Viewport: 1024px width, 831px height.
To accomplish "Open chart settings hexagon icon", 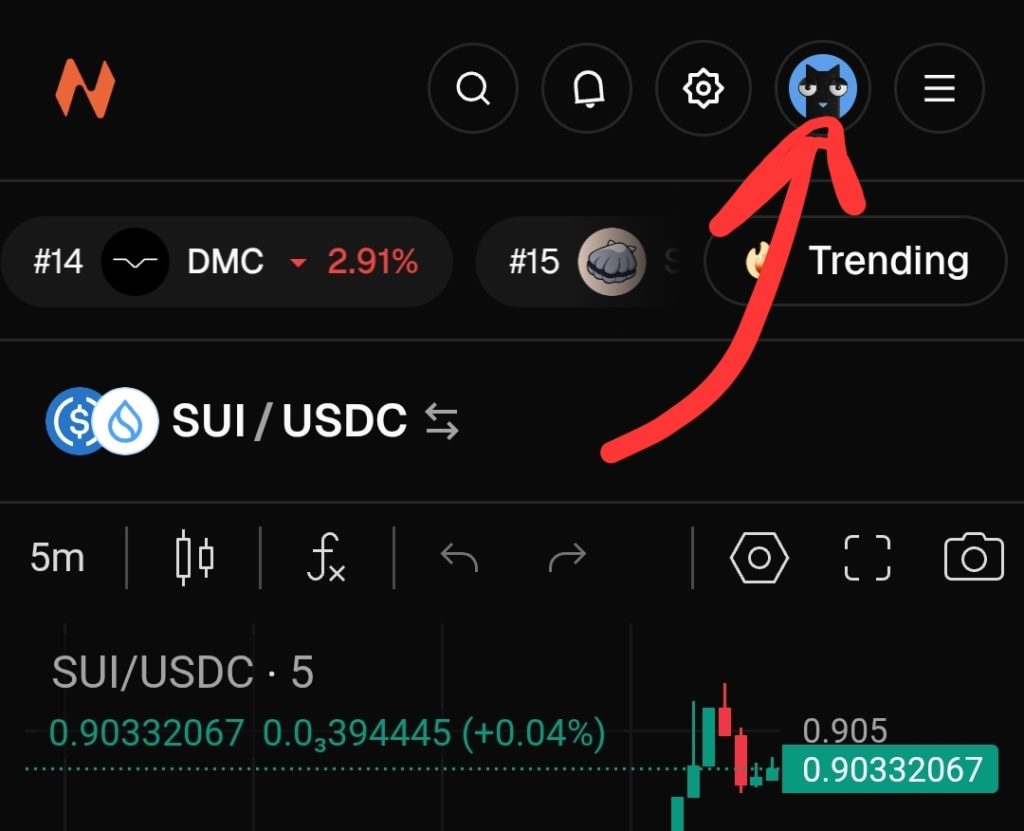I will pyautogui.click(x=759, y=558).
